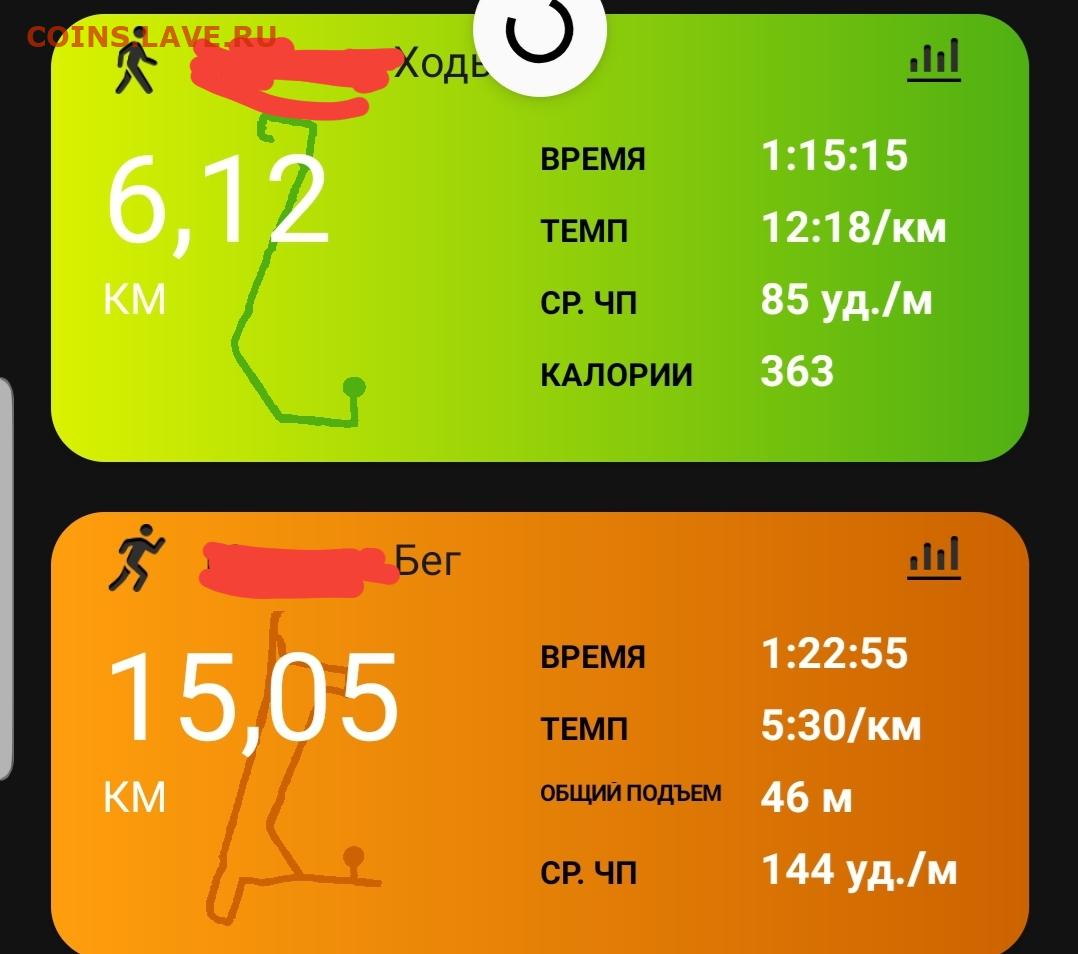1078x954 pixels.
Task: Open the stats chart for the running activity
Action: point(934,558)
